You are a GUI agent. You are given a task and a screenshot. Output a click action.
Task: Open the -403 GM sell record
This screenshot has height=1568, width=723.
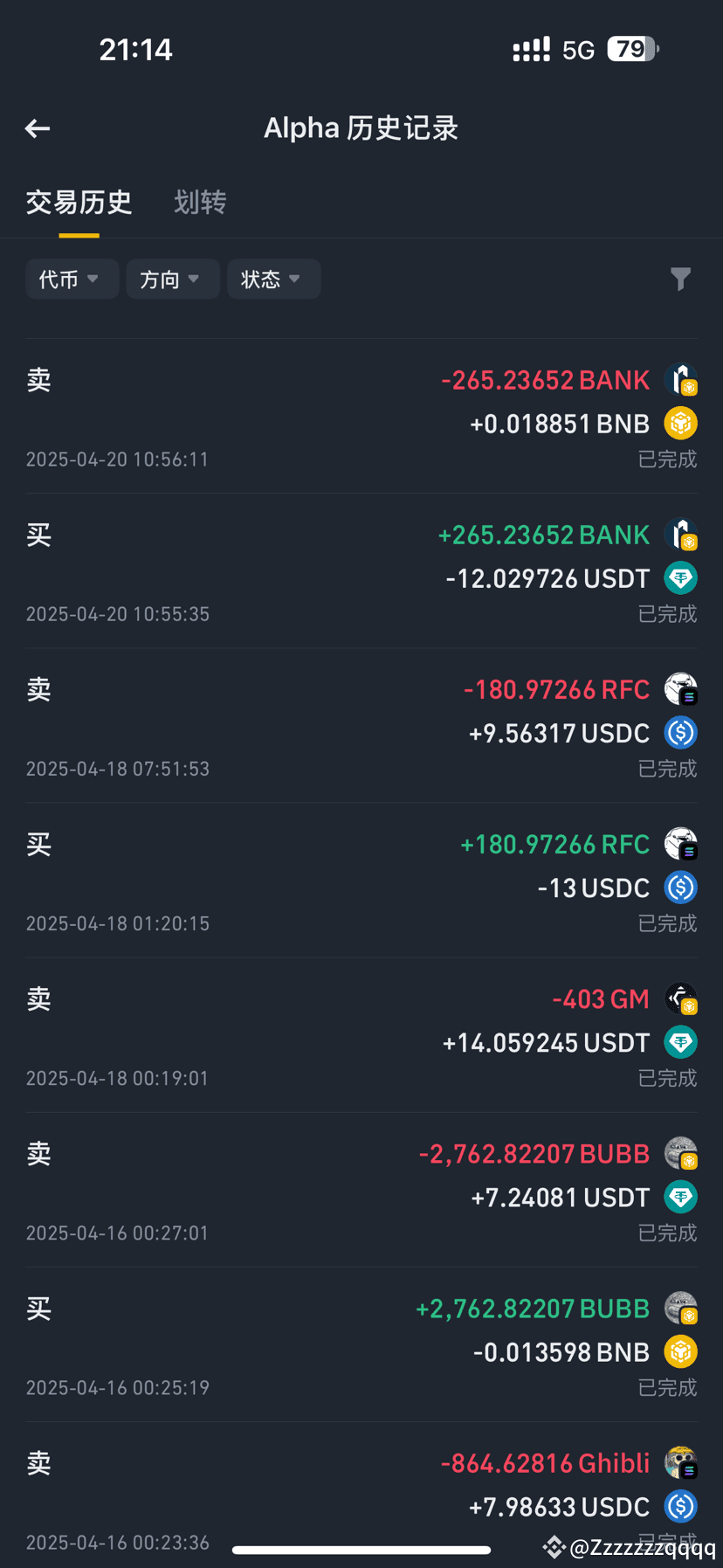point(361,1035)
